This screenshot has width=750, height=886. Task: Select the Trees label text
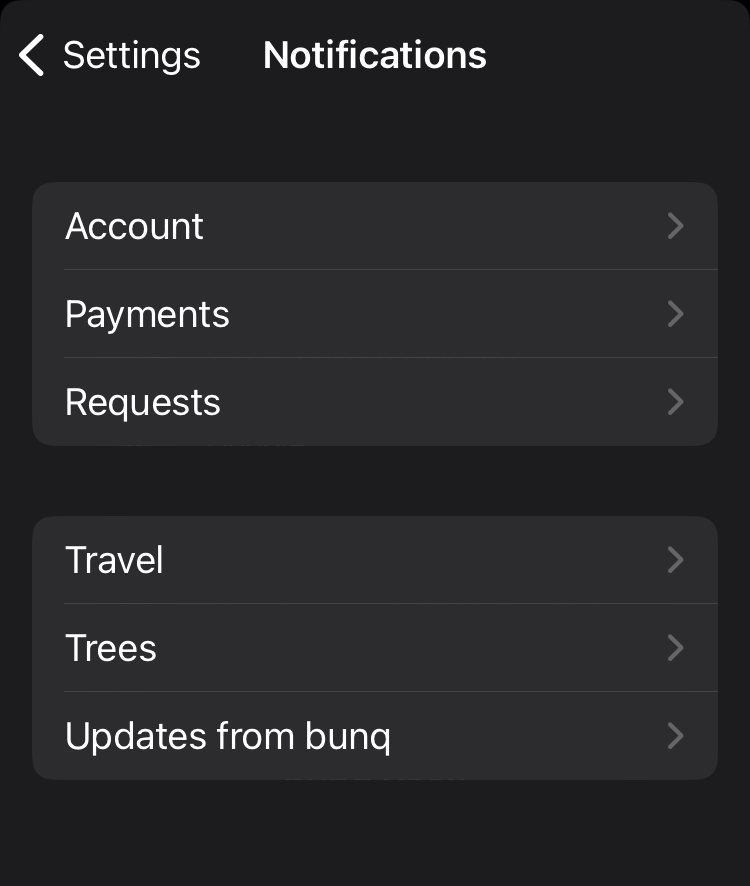tap(111, 648)
